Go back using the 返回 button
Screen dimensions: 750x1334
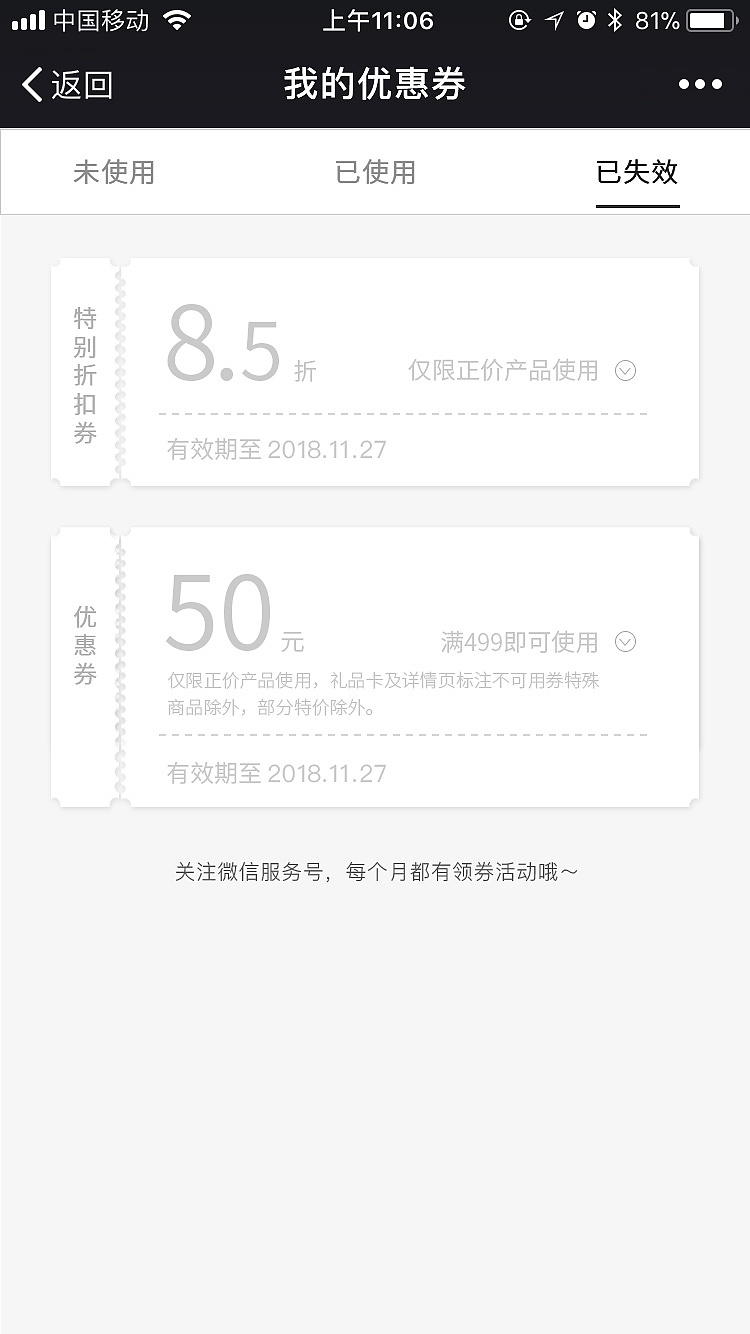[68, 85]
